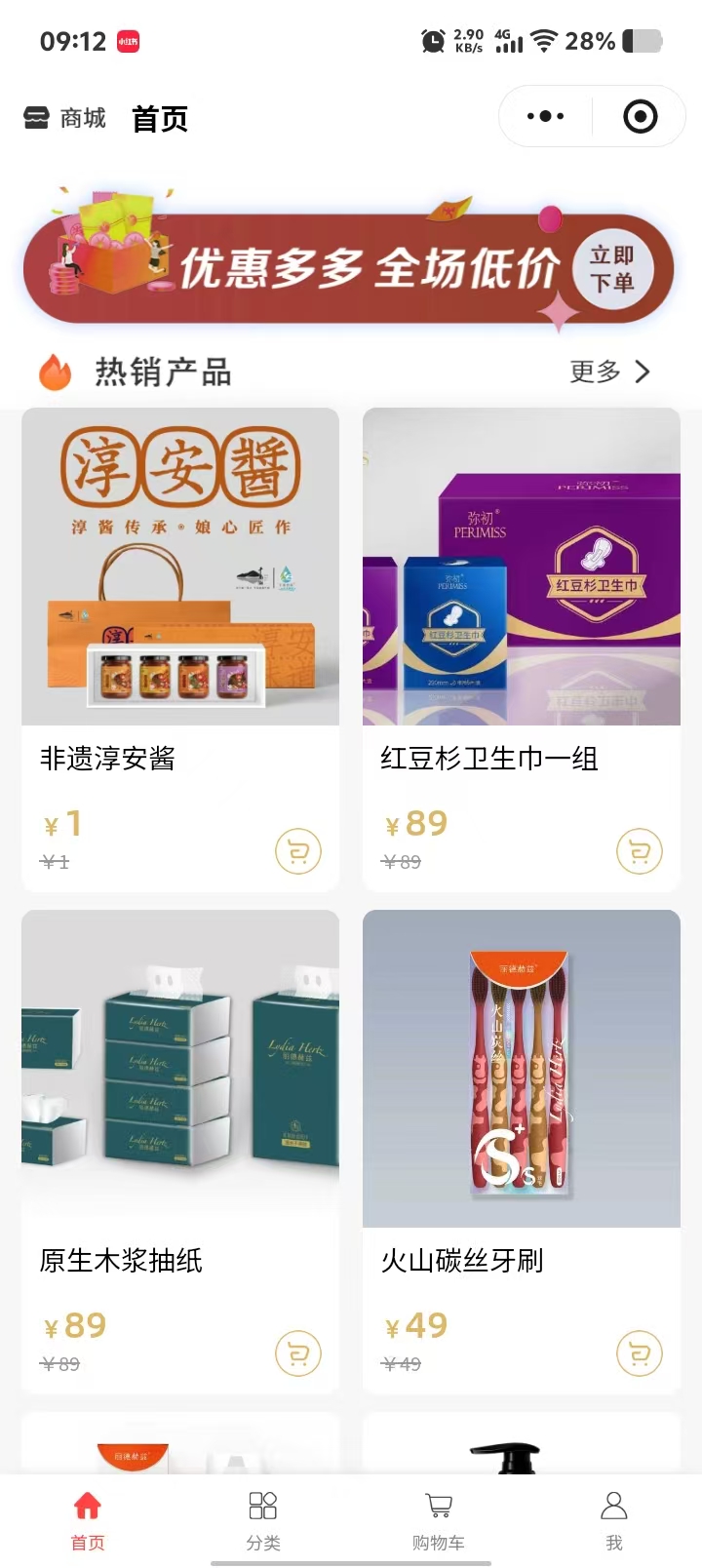Open the mini program overflow menu

pyautogui.click(x=545, y=117)
